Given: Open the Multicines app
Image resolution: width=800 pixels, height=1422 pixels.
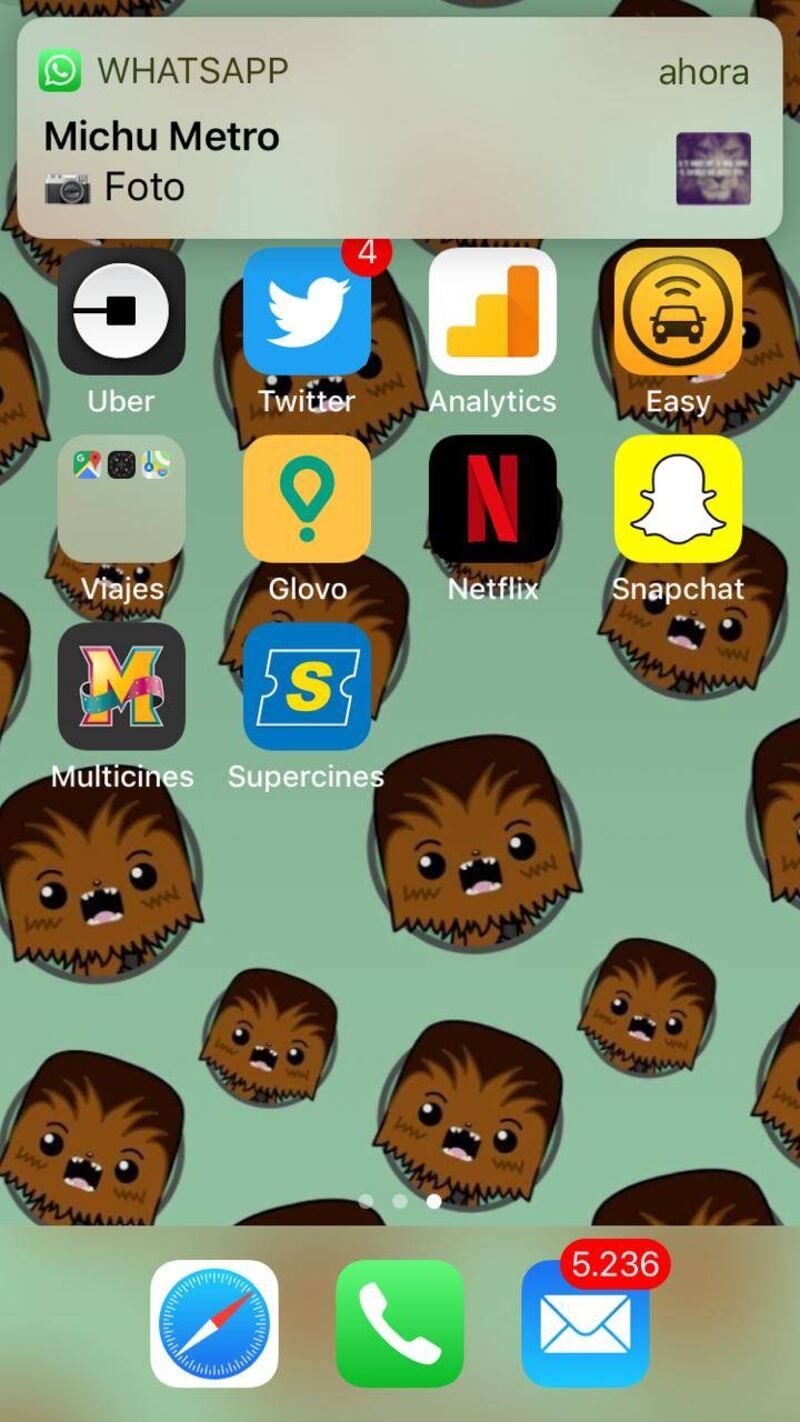Looking at the screenshot, I should point(121,687).
